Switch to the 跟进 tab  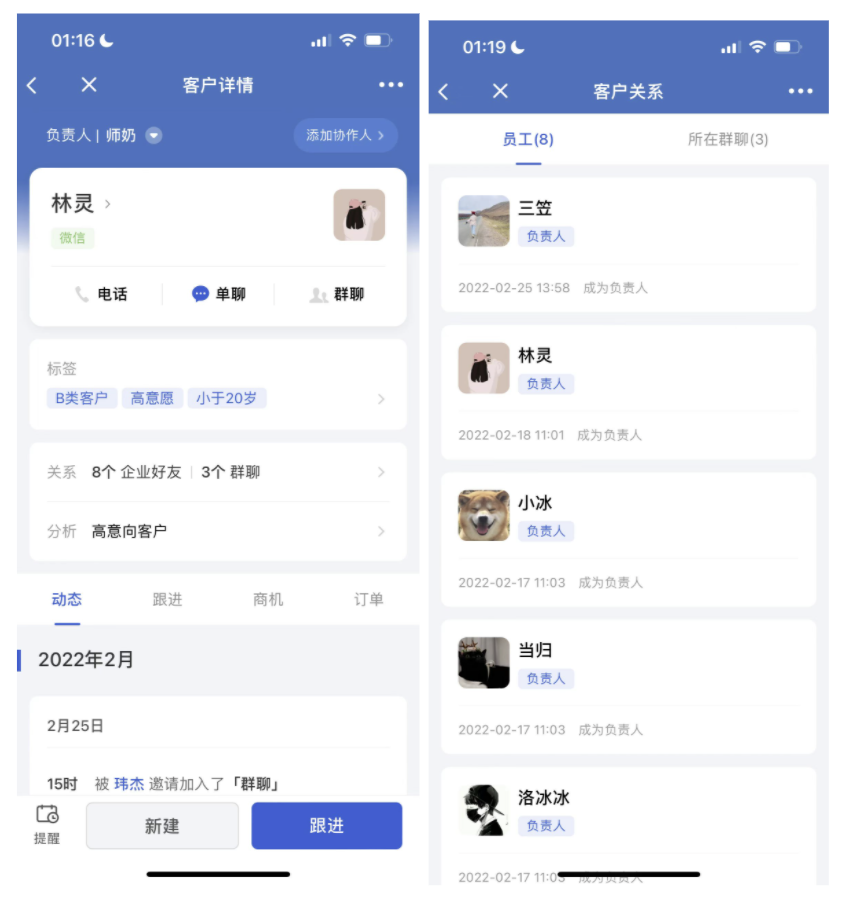click(x=167, y=600)
